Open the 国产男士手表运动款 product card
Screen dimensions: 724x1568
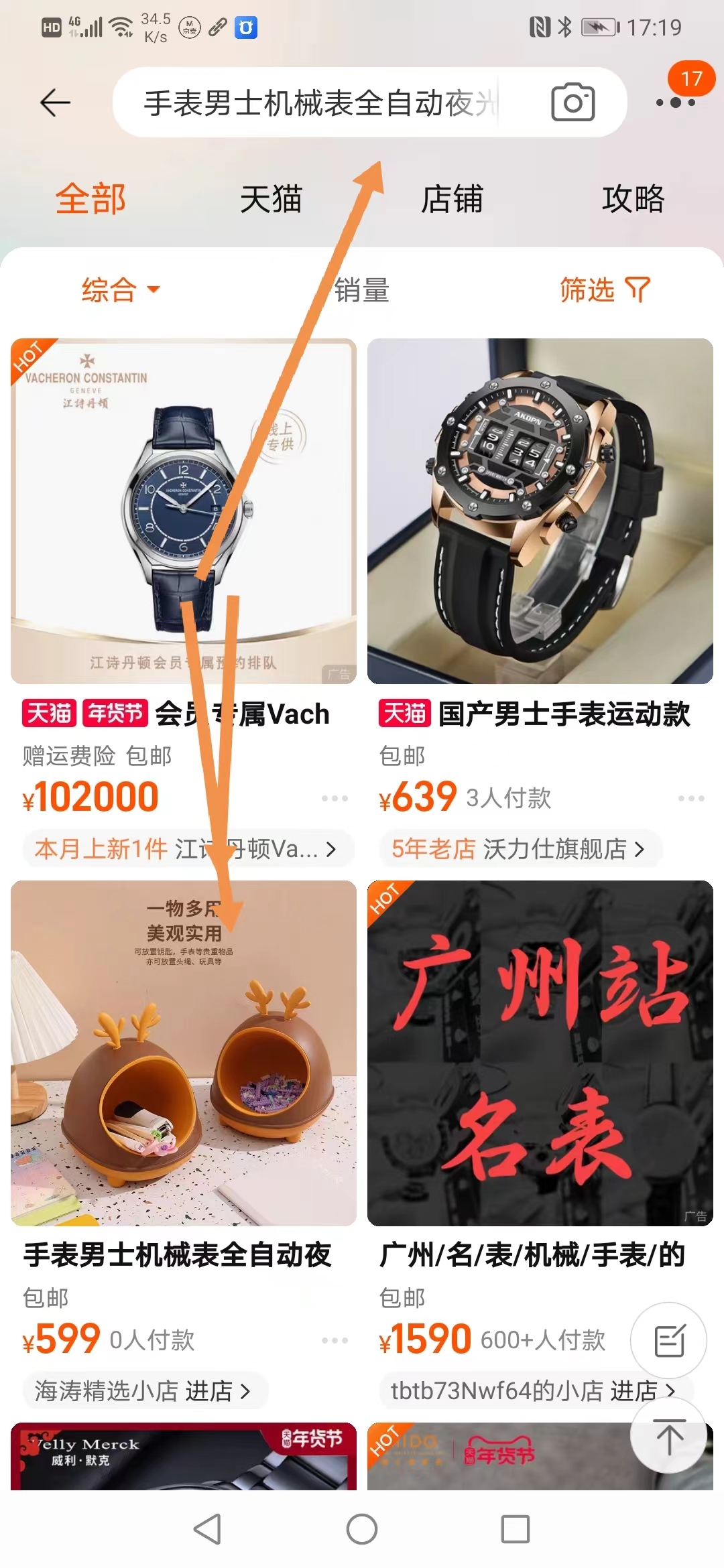[x=540, y=511]
